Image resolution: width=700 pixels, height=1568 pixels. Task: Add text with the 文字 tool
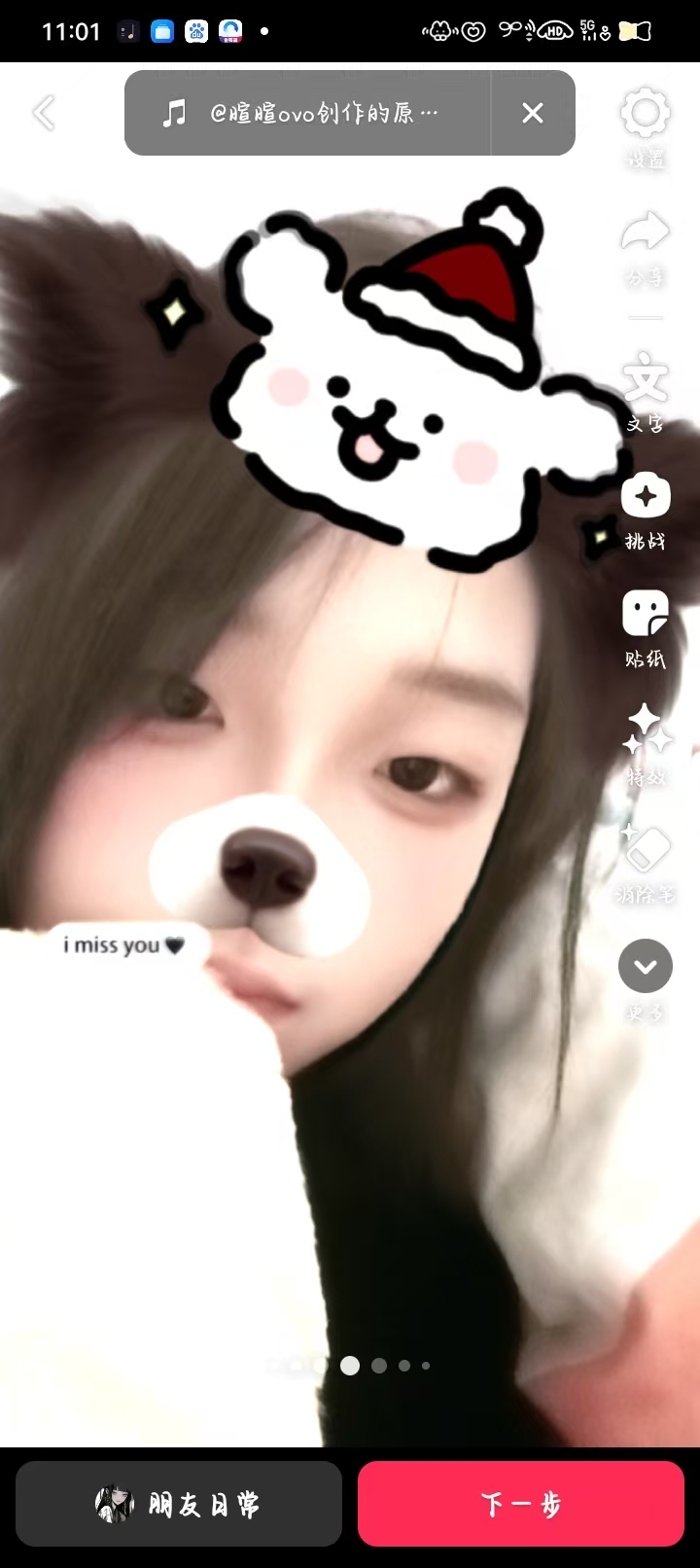646,393
